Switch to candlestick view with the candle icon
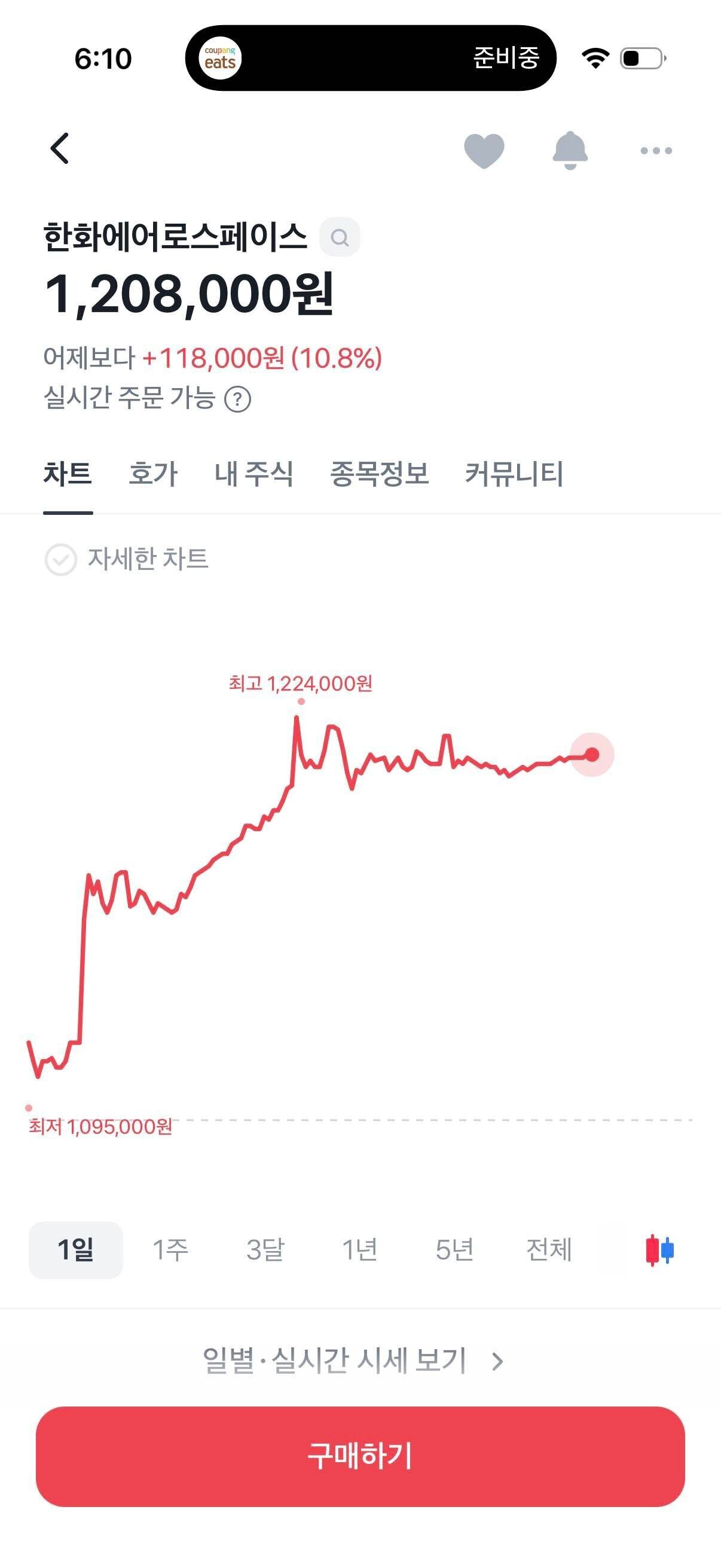721x1568 pixels. click(x=659, y=1250)
